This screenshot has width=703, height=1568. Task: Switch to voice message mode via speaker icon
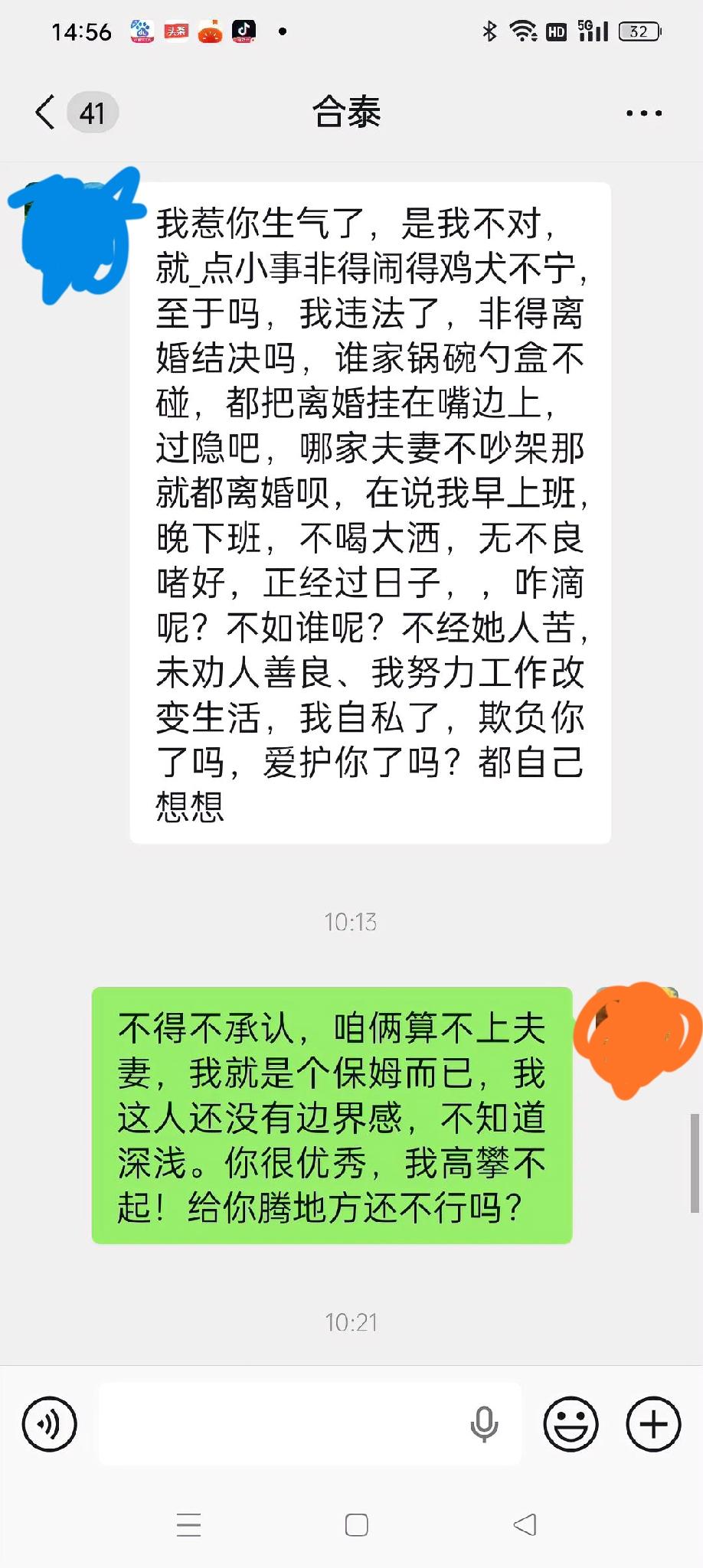[x=50, y=1424]
